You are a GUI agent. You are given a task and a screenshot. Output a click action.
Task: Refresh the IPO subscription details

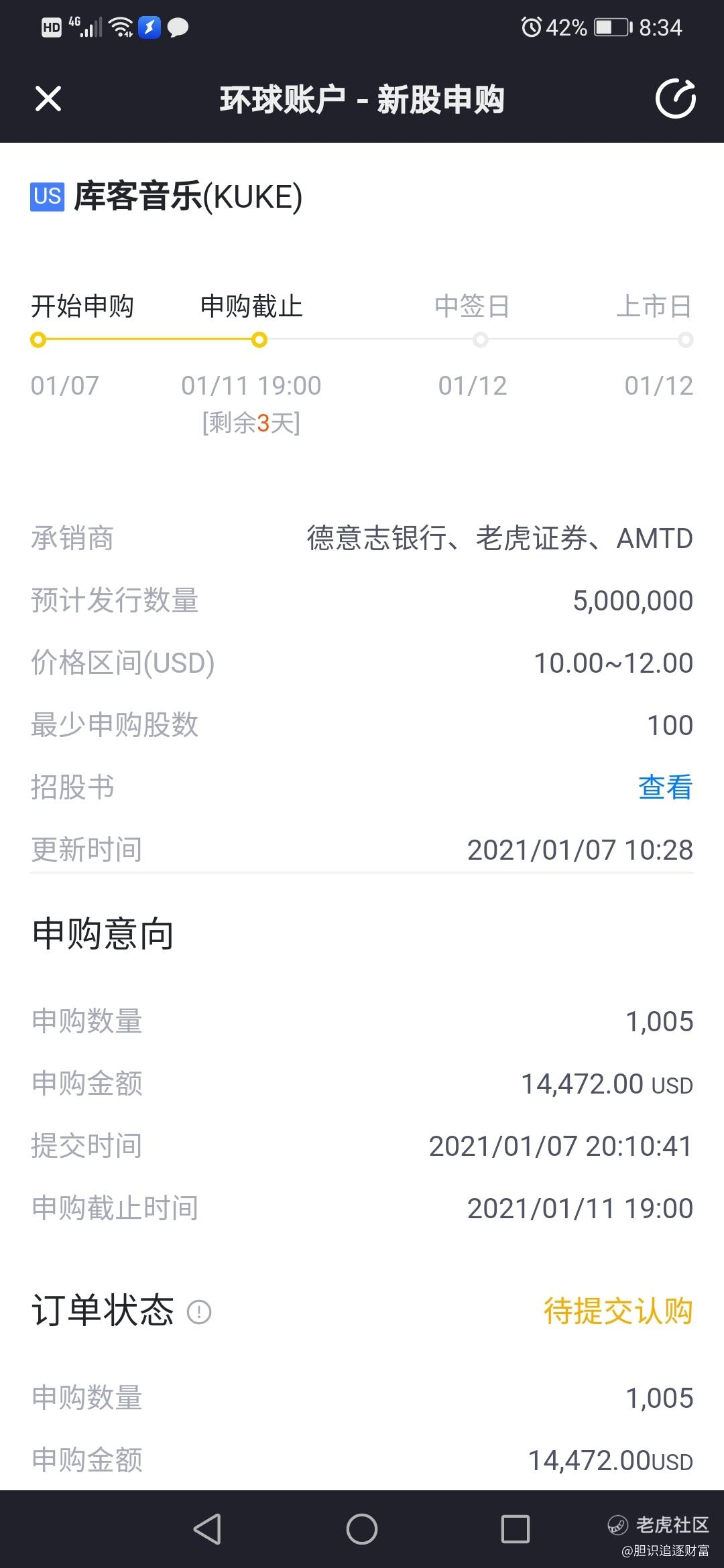[675, 99]
